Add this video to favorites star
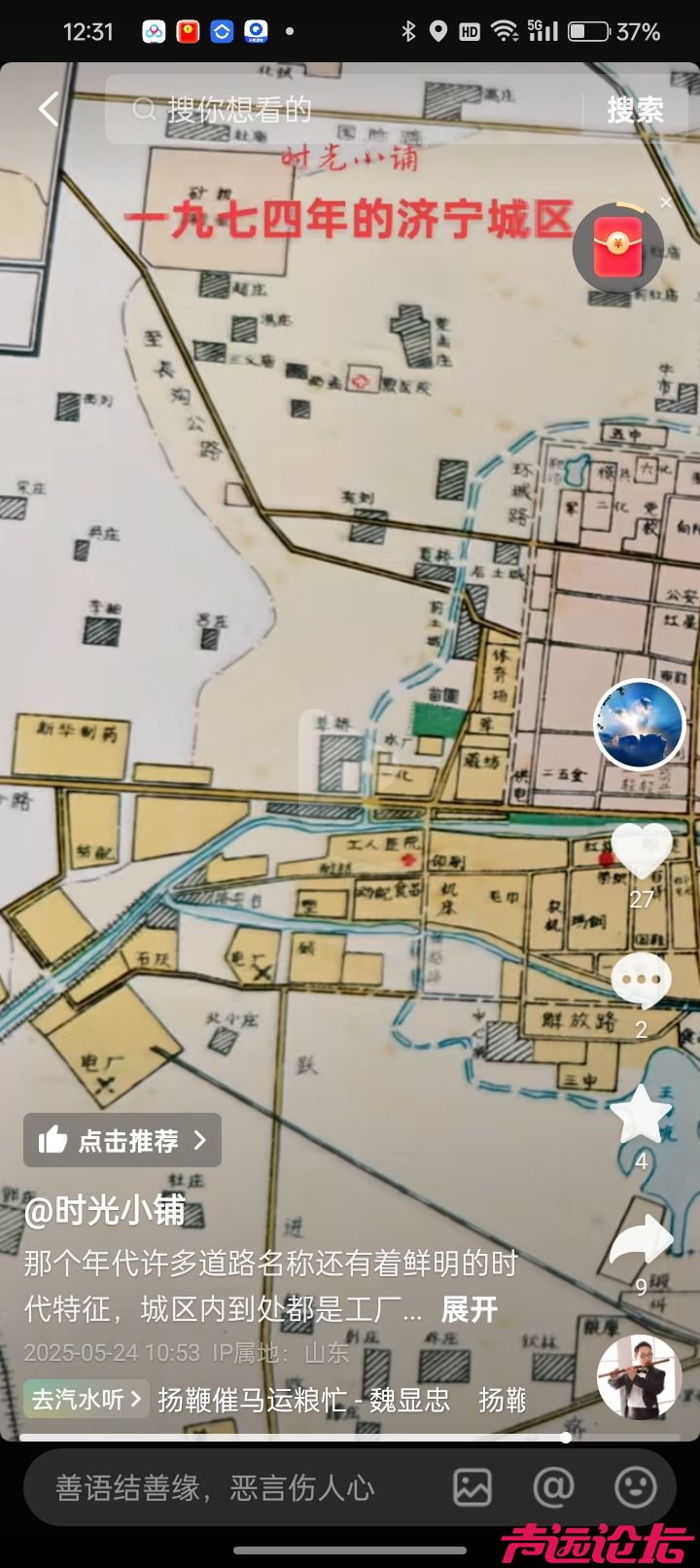 (641, 1114)
